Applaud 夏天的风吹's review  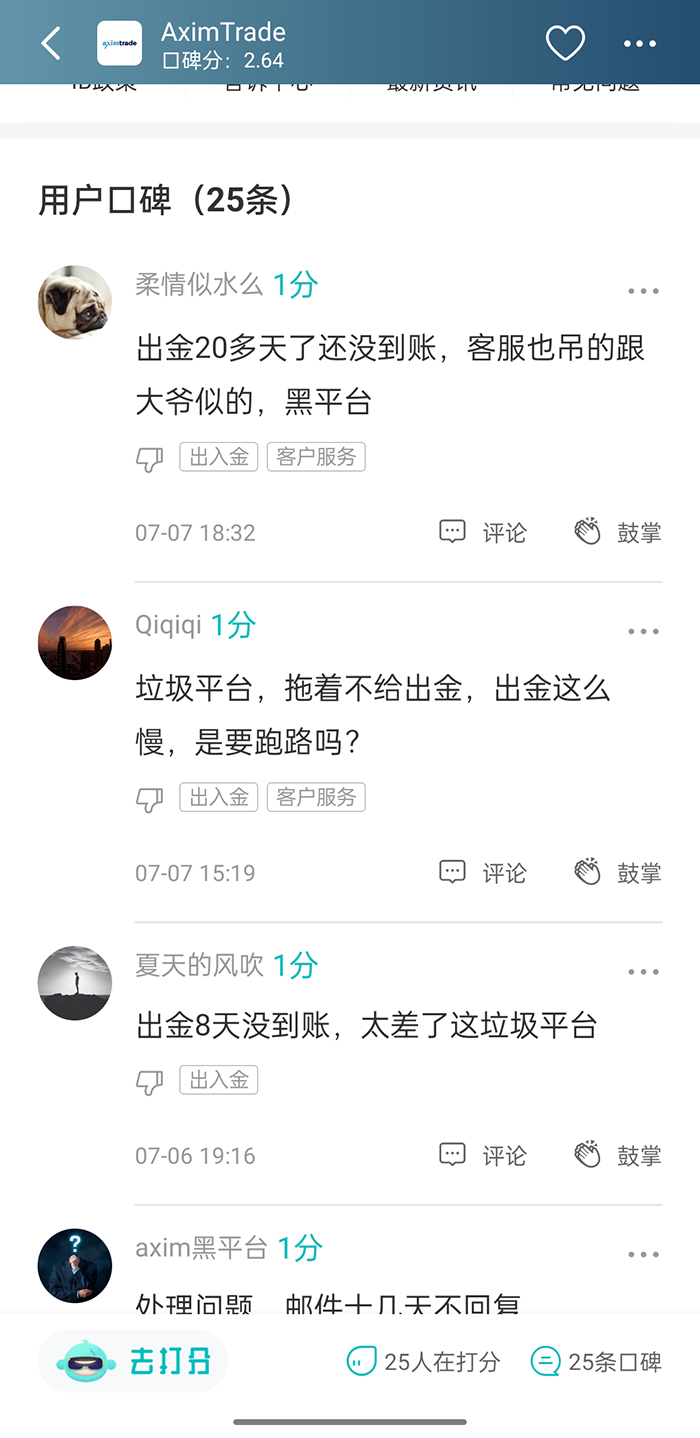[x=617, y=1155]
